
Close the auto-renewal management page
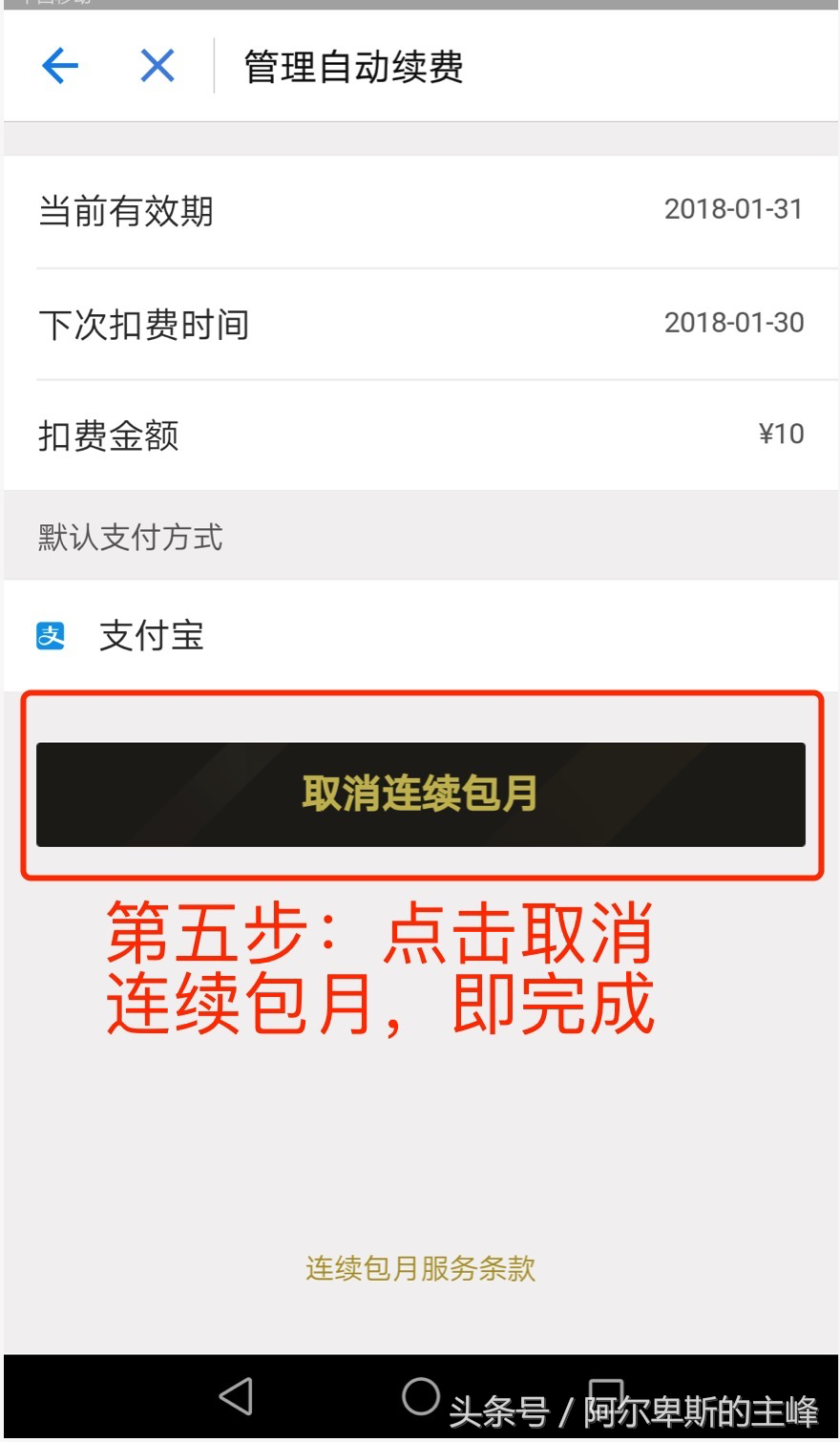pos(157,66)
